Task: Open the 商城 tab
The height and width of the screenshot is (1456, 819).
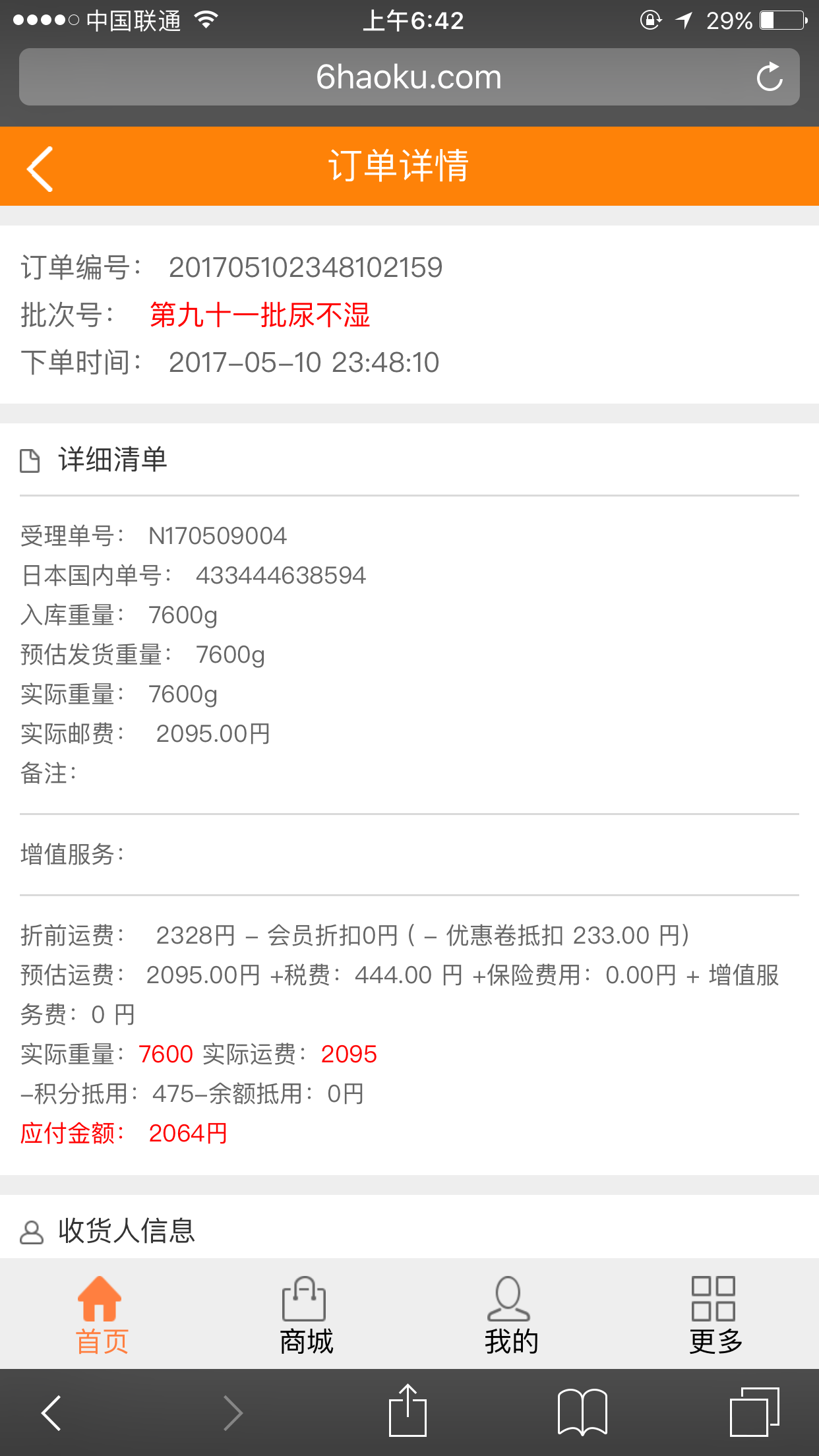Action: pos(306,1314)
